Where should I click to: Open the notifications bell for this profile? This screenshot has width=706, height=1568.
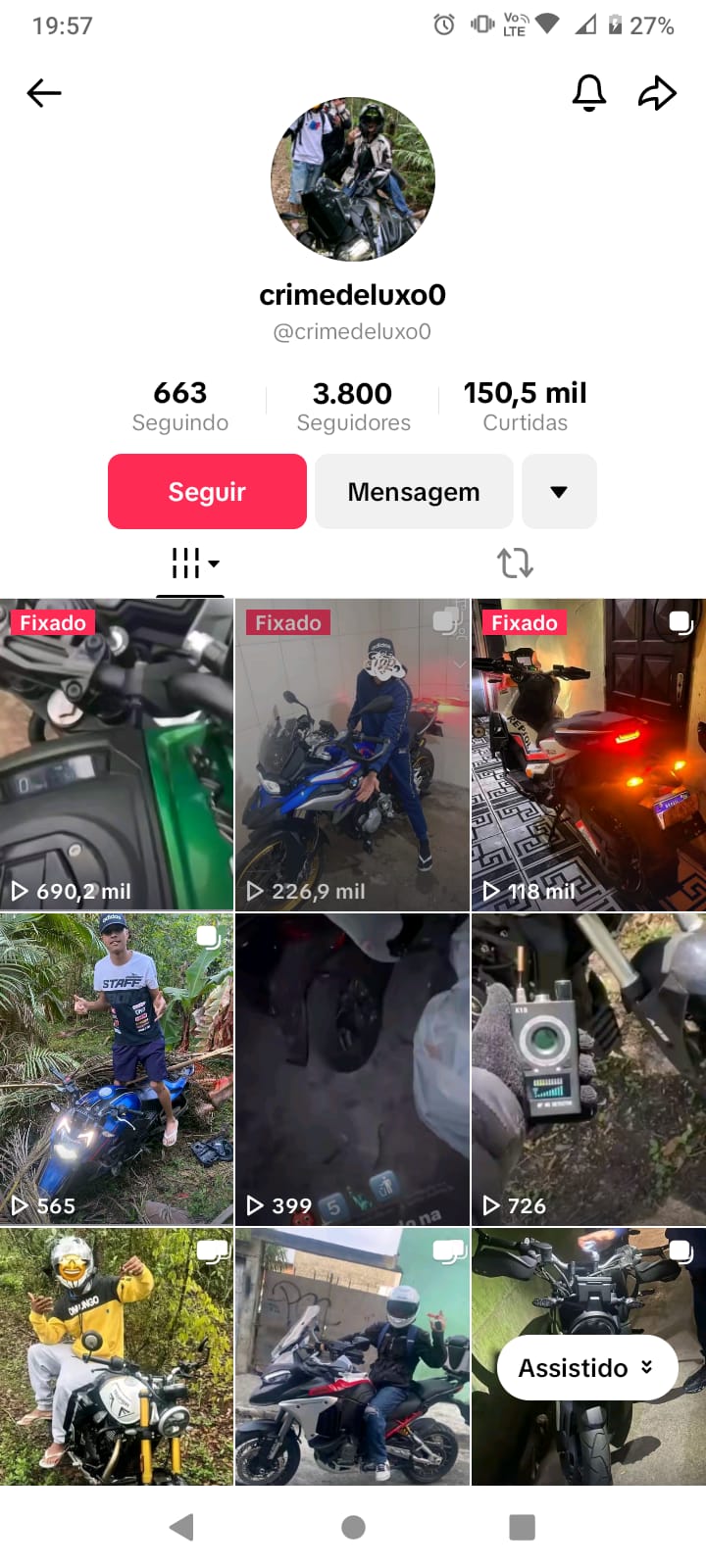tap(589, 93)
